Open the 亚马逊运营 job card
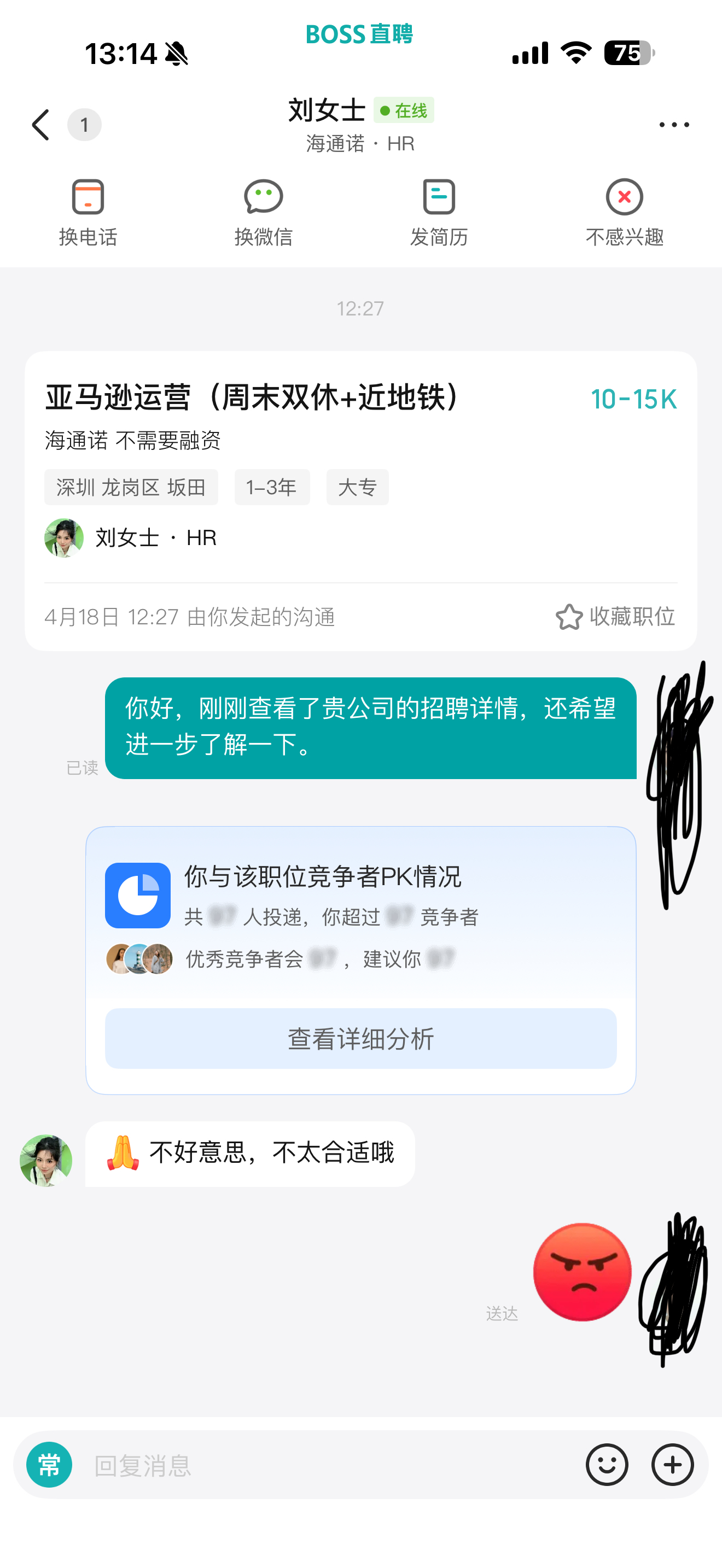Screen dimensions: 722x1568 click(x=304, y=450)
